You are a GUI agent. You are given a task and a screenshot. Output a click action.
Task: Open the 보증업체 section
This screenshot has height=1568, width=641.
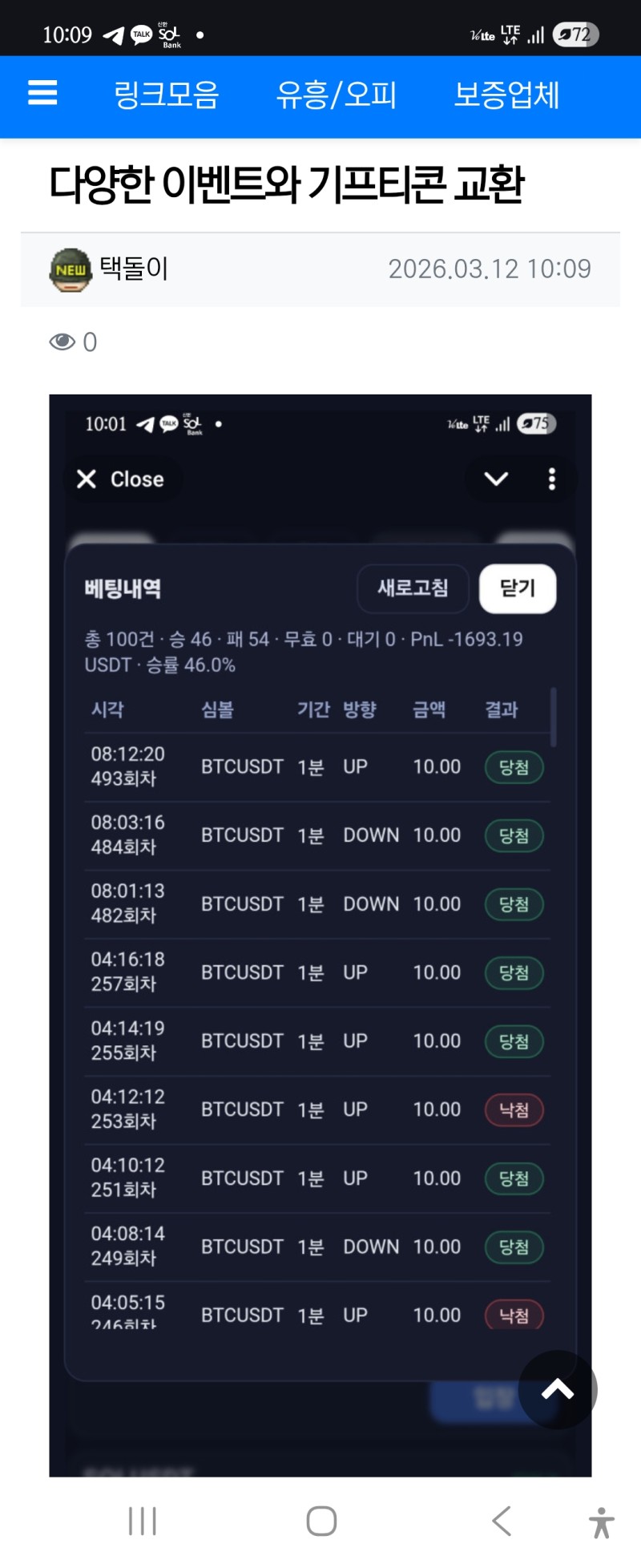tap(506, 95)
